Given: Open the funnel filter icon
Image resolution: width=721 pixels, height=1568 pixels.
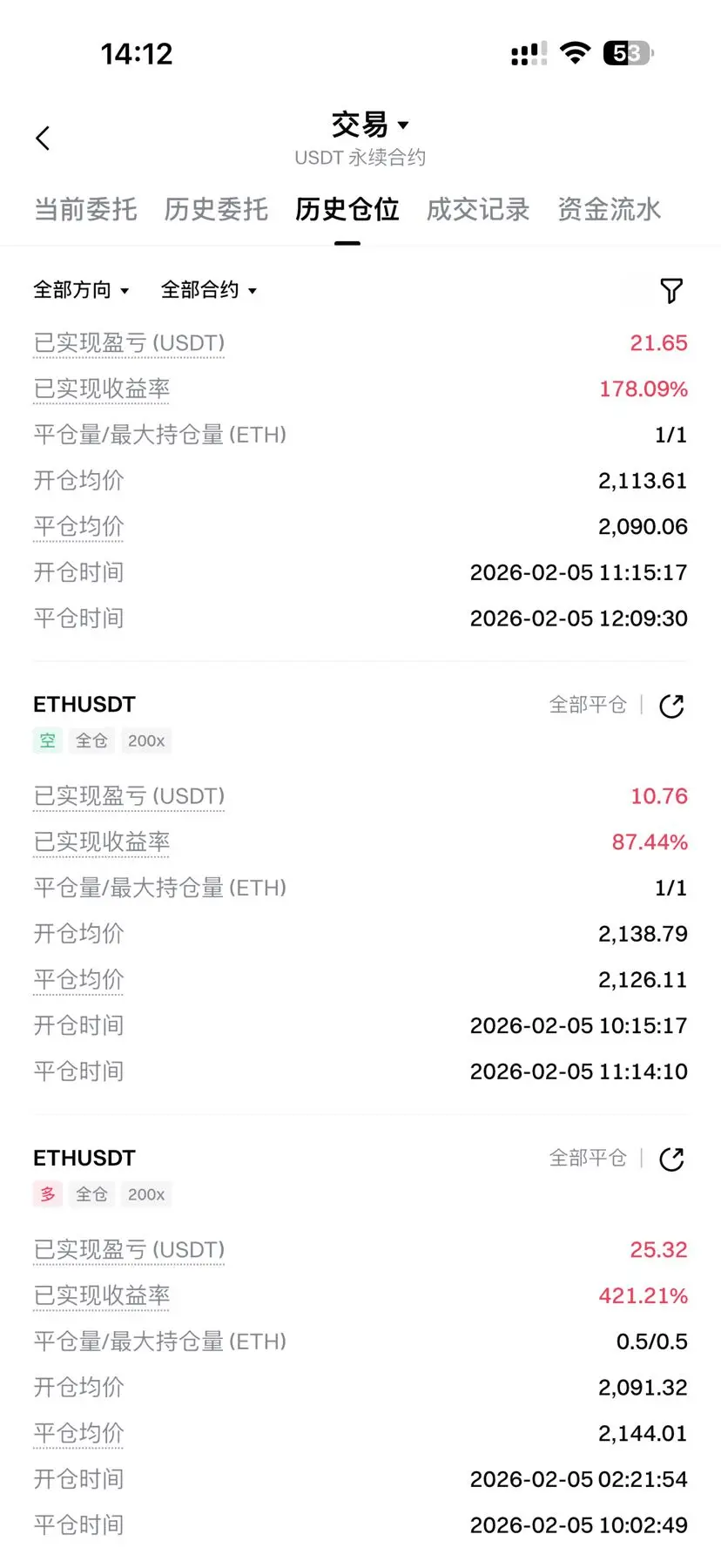Looking at the screenshot, I should (671, 291).
